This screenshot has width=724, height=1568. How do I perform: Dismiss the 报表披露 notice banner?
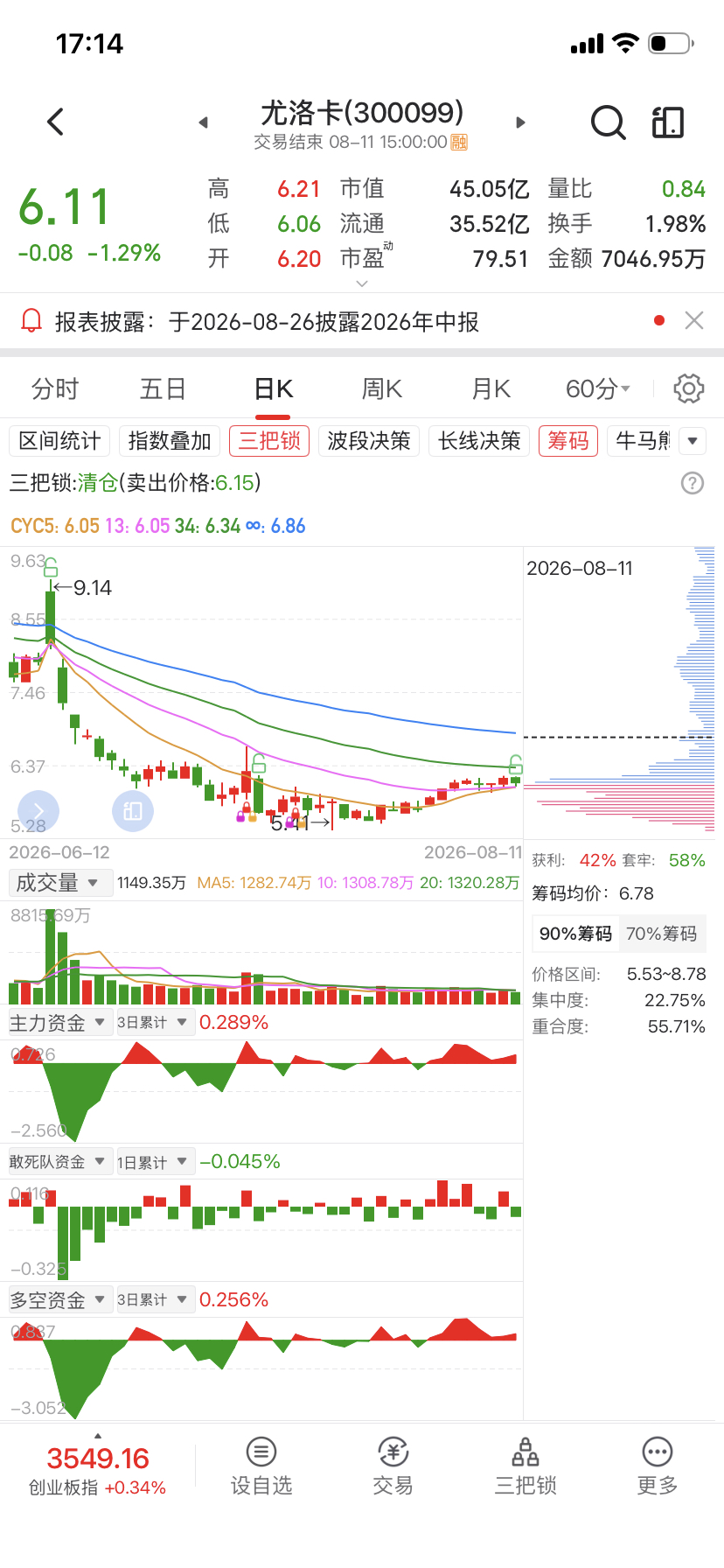pos(694,320)
